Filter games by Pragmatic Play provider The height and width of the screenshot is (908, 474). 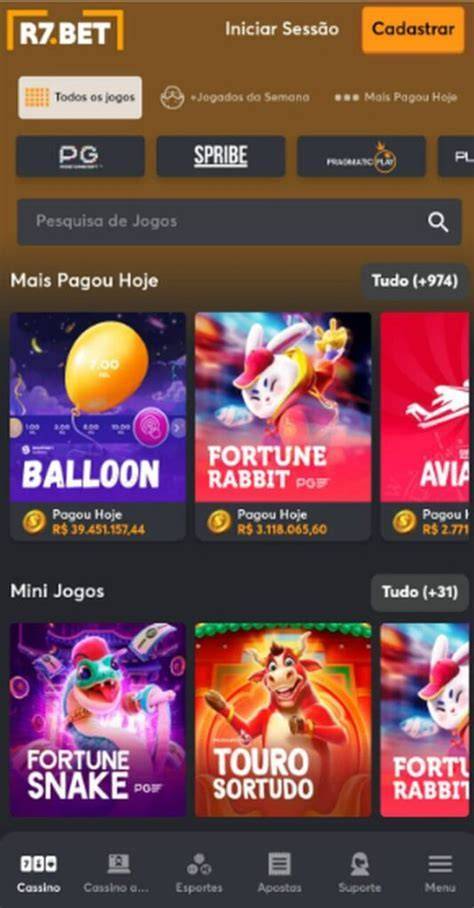coord(361,156)
